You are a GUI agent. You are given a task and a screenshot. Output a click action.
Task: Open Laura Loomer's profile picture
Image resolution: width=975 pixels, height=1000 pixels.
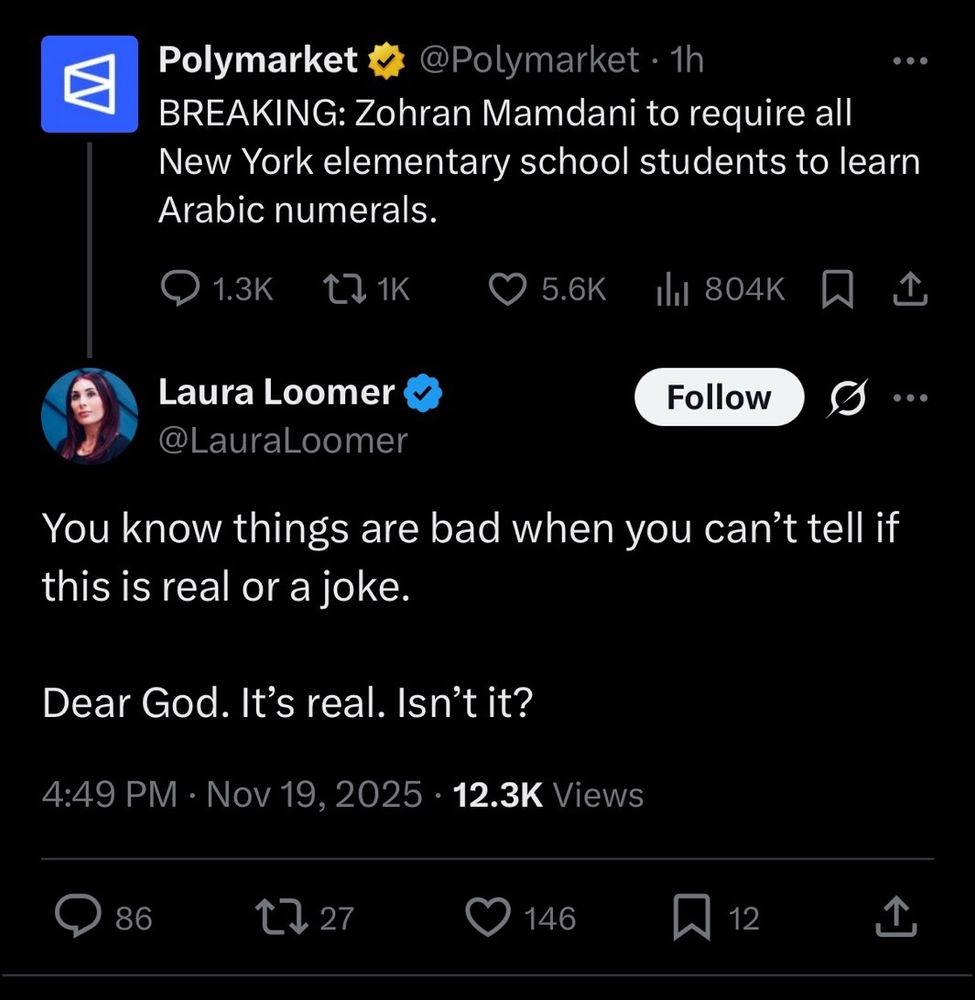(89, 415)
